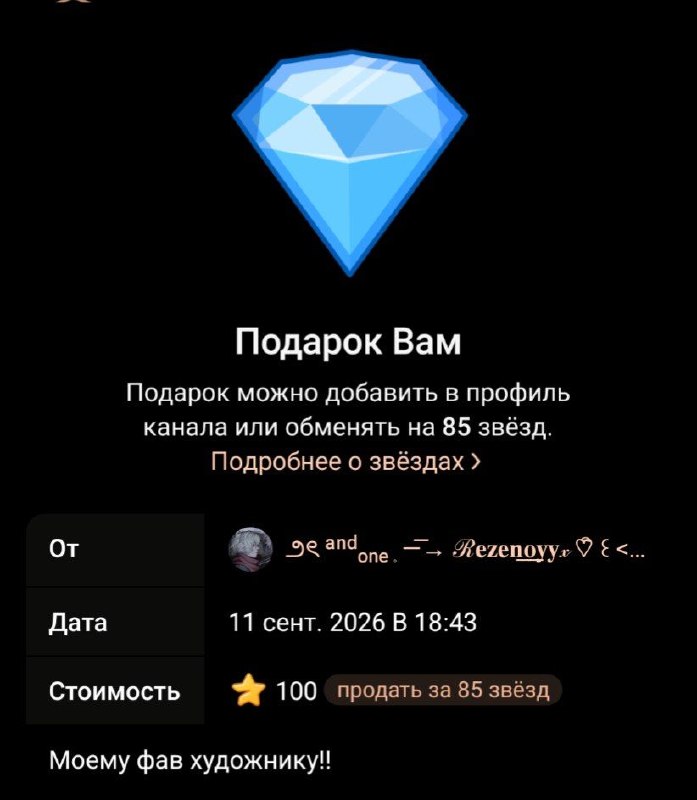The width and height of the screenshot is (697, 800).
Task: Tap 'продать за 85 звёзд' button
Action: coord(443,690)
